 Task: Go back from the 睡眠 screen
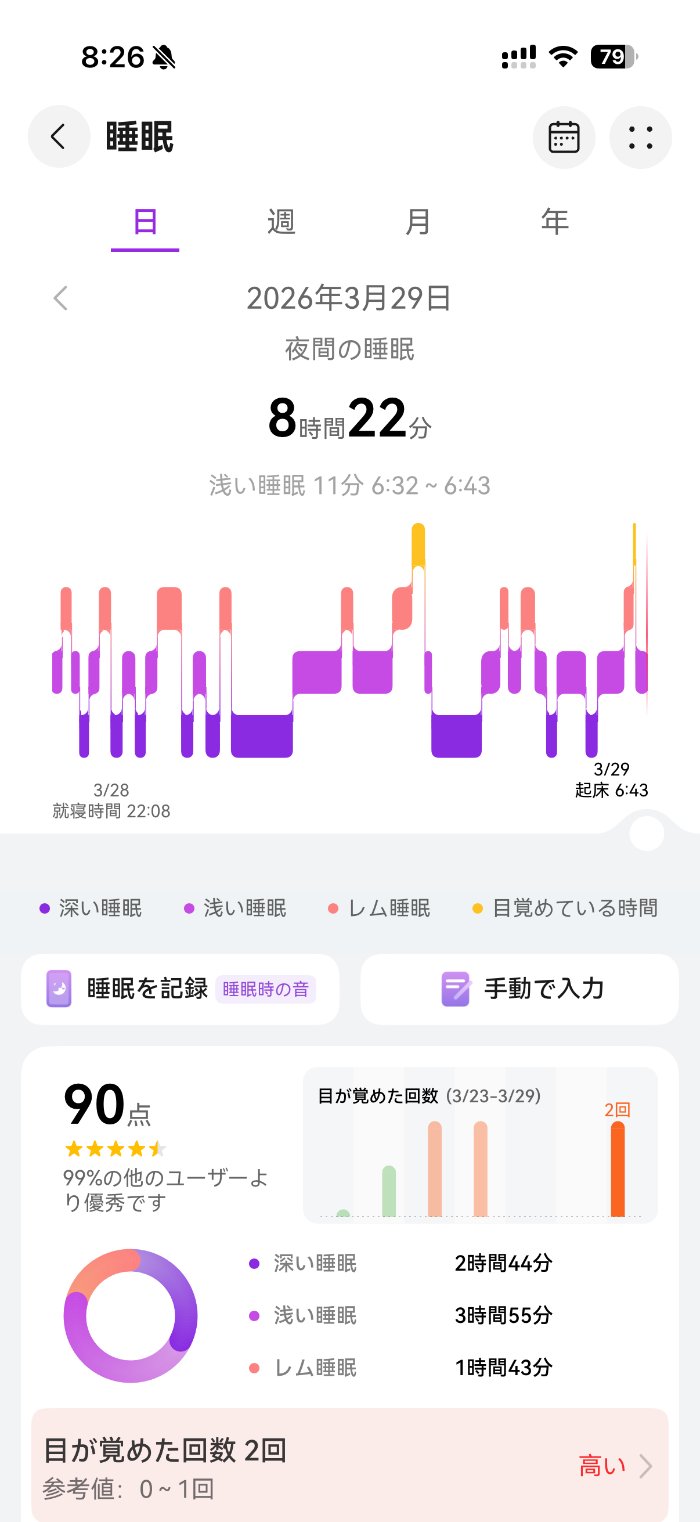(59, 137)
